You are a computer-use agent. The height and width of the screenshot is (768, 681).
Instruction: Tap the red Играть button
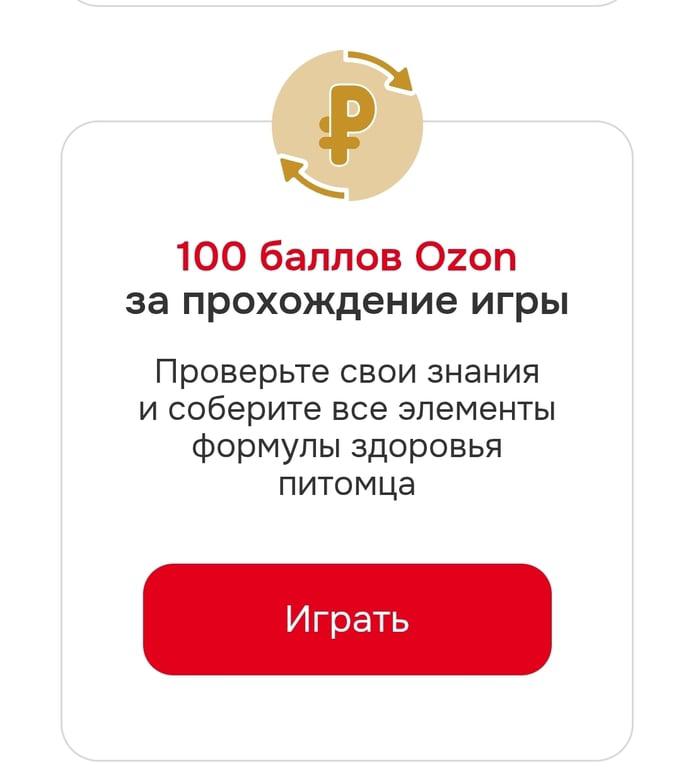[347, 619]
